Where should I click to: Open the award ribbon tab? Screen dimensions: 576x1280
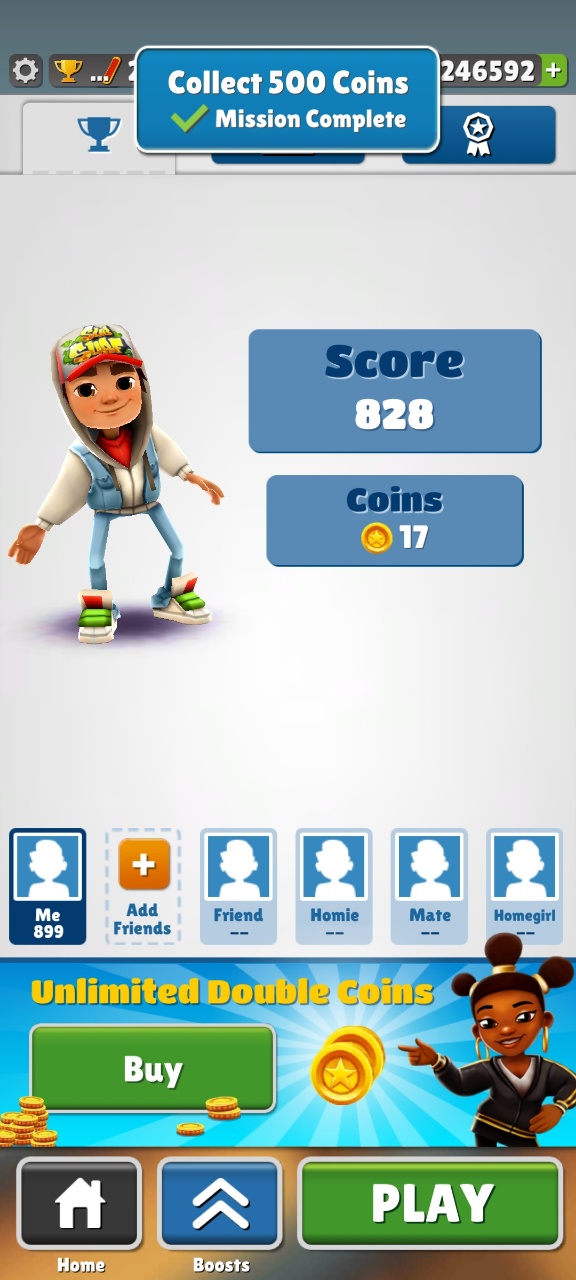coord(478,134)
